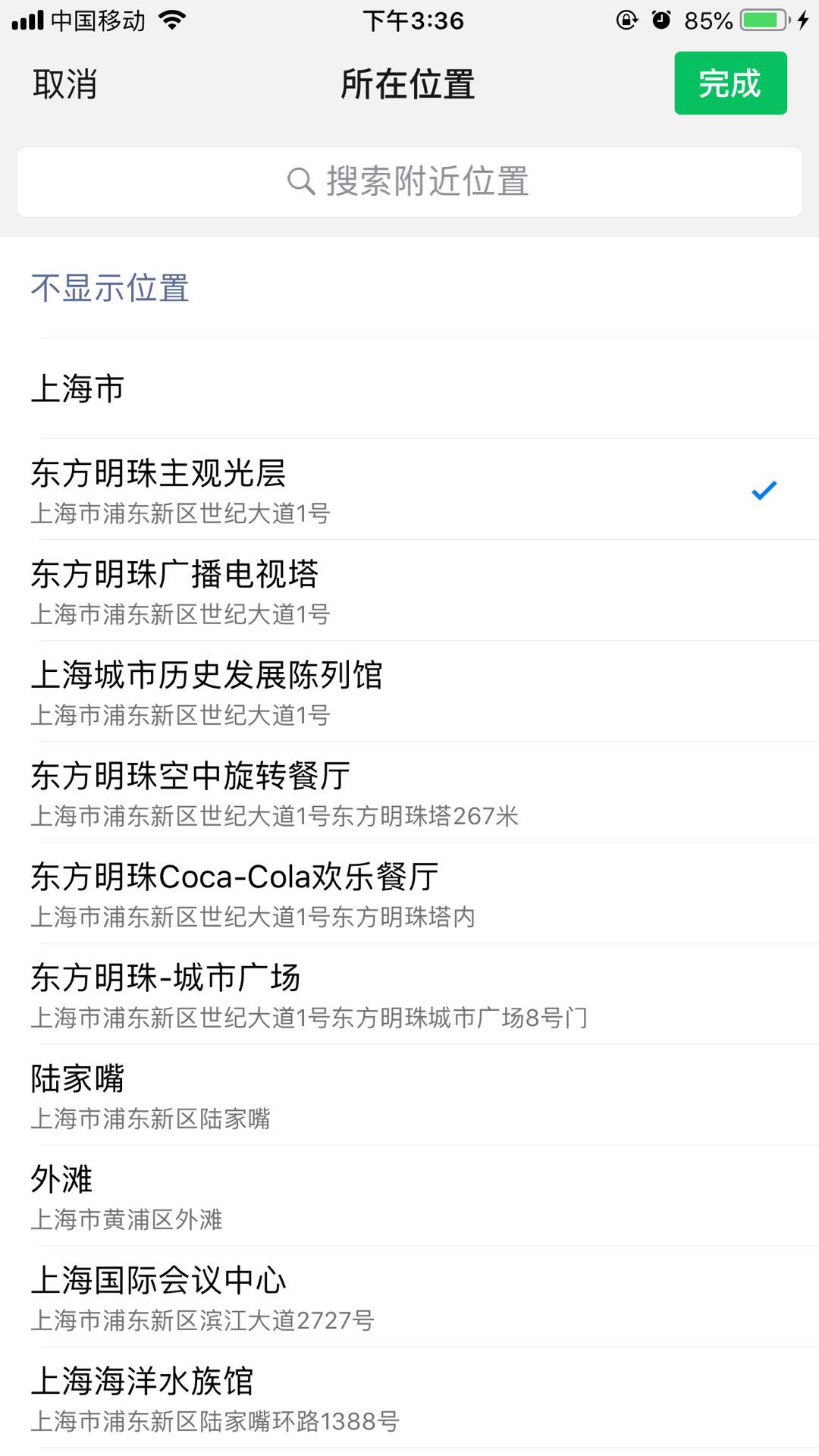819x1456 pixels.
Task: Select 陆家嘴 as the location
Action: pos(409,1095)
